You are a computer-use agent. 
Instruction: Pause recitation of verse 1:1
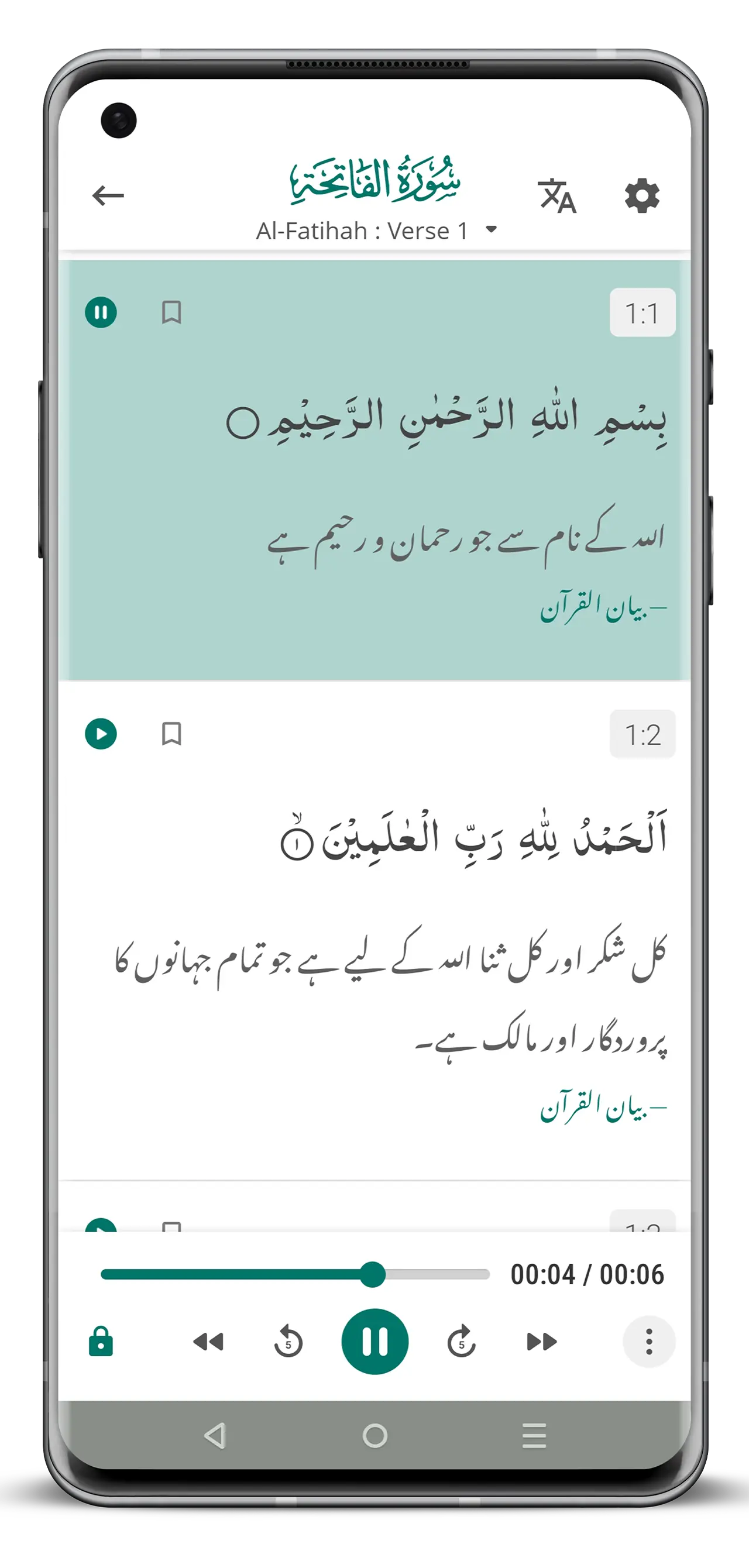(x=101, y=312)
